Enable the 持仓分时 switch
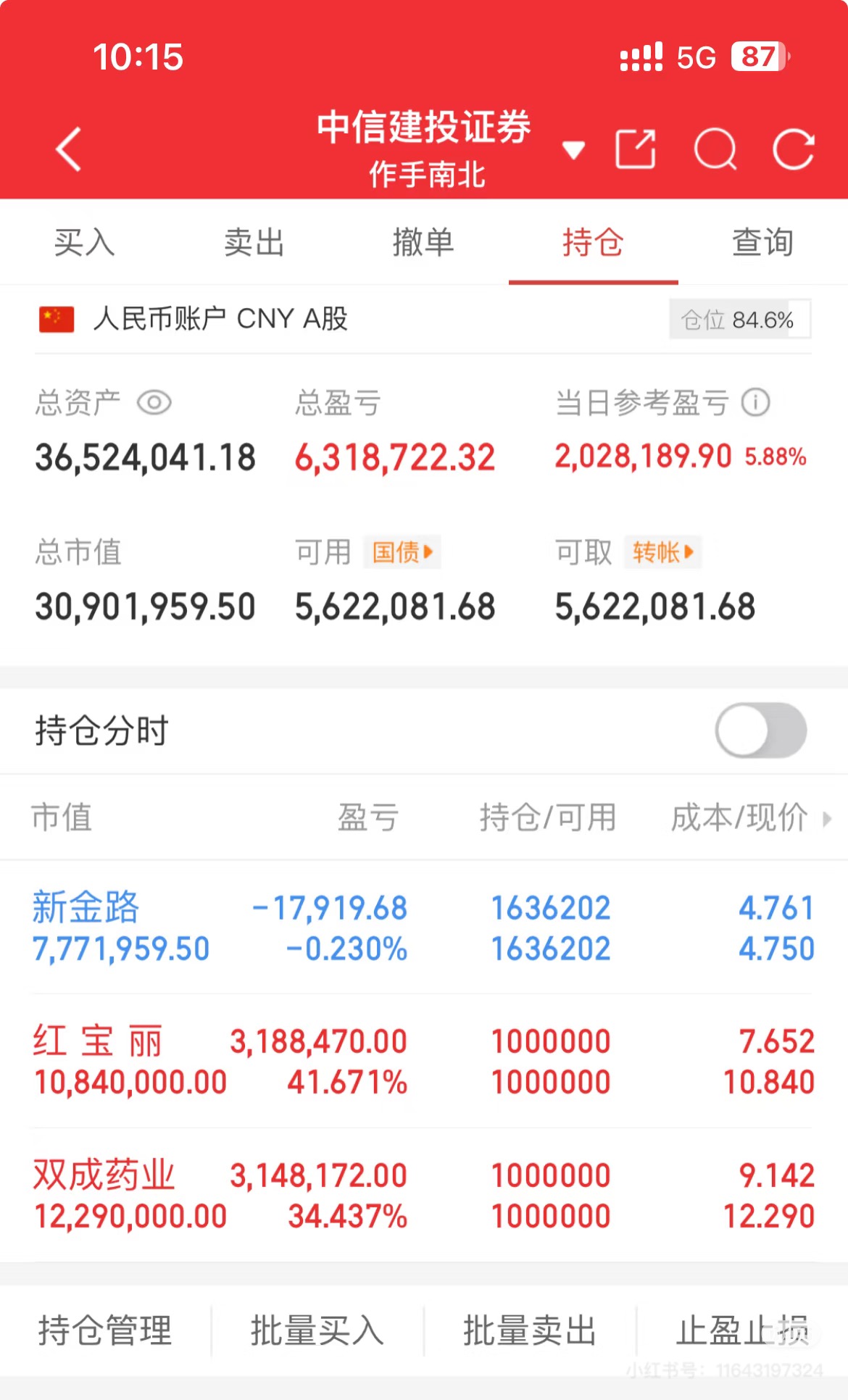The height and width of the screenshot is (1400, 848). pos(761,730)
